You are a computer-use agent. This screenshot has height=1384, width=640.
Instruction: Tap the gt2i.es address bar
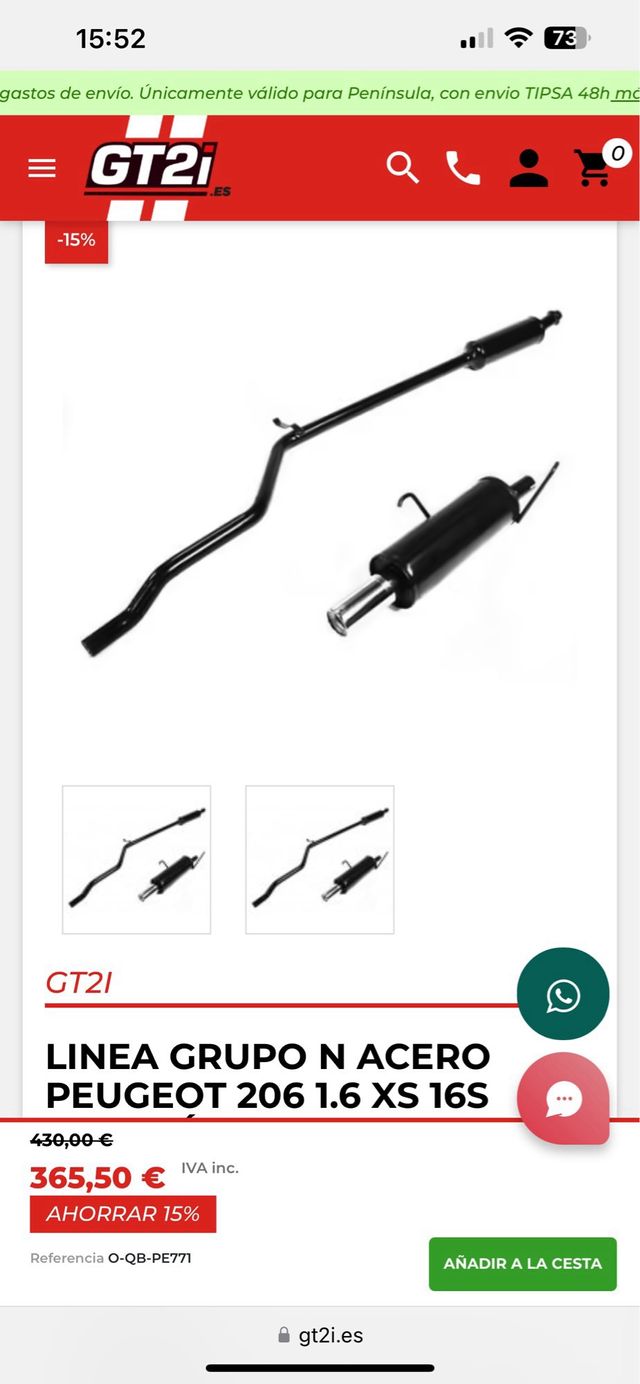click(320, 1335)
